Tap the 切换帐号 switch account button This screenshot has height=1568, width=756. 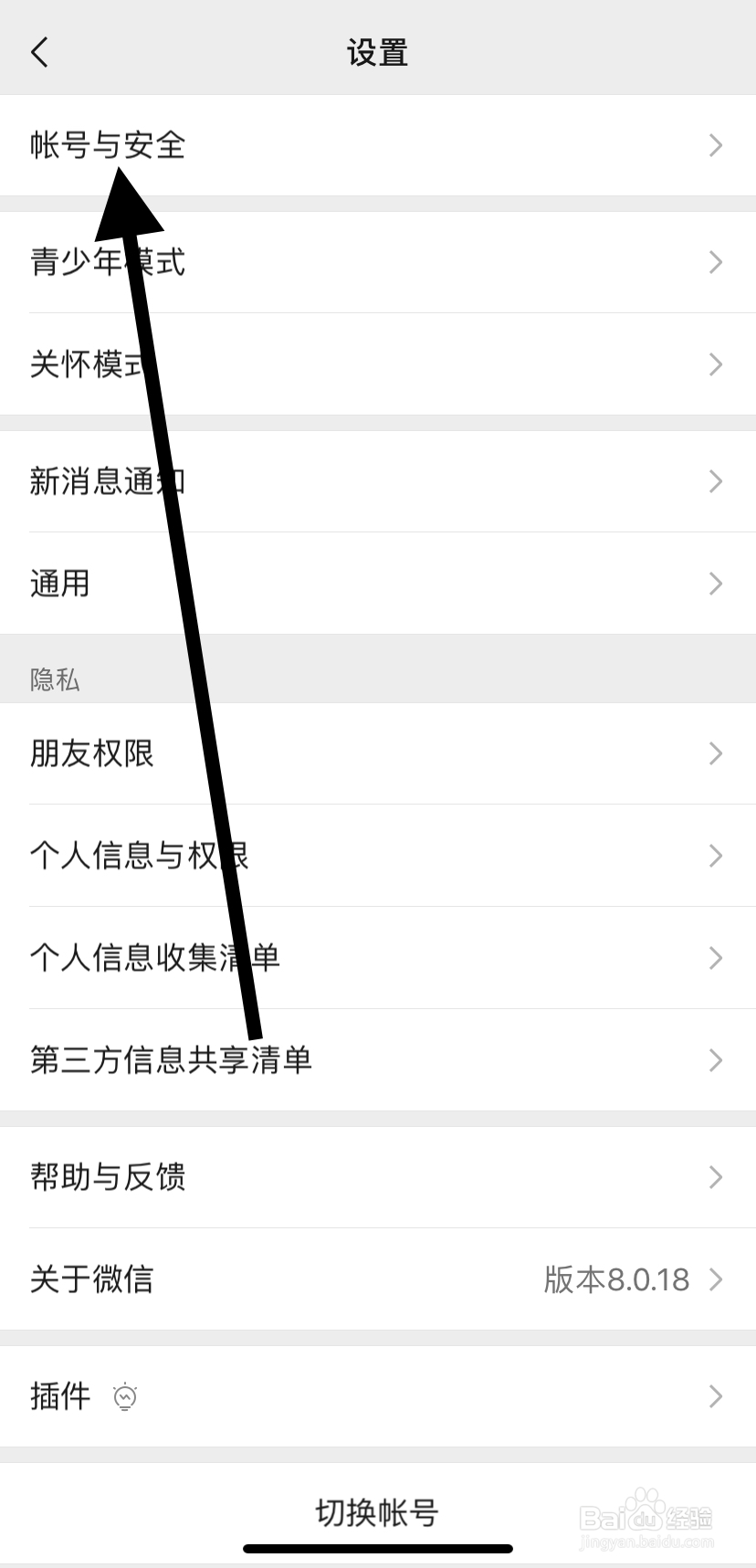tap(377, 1511)
